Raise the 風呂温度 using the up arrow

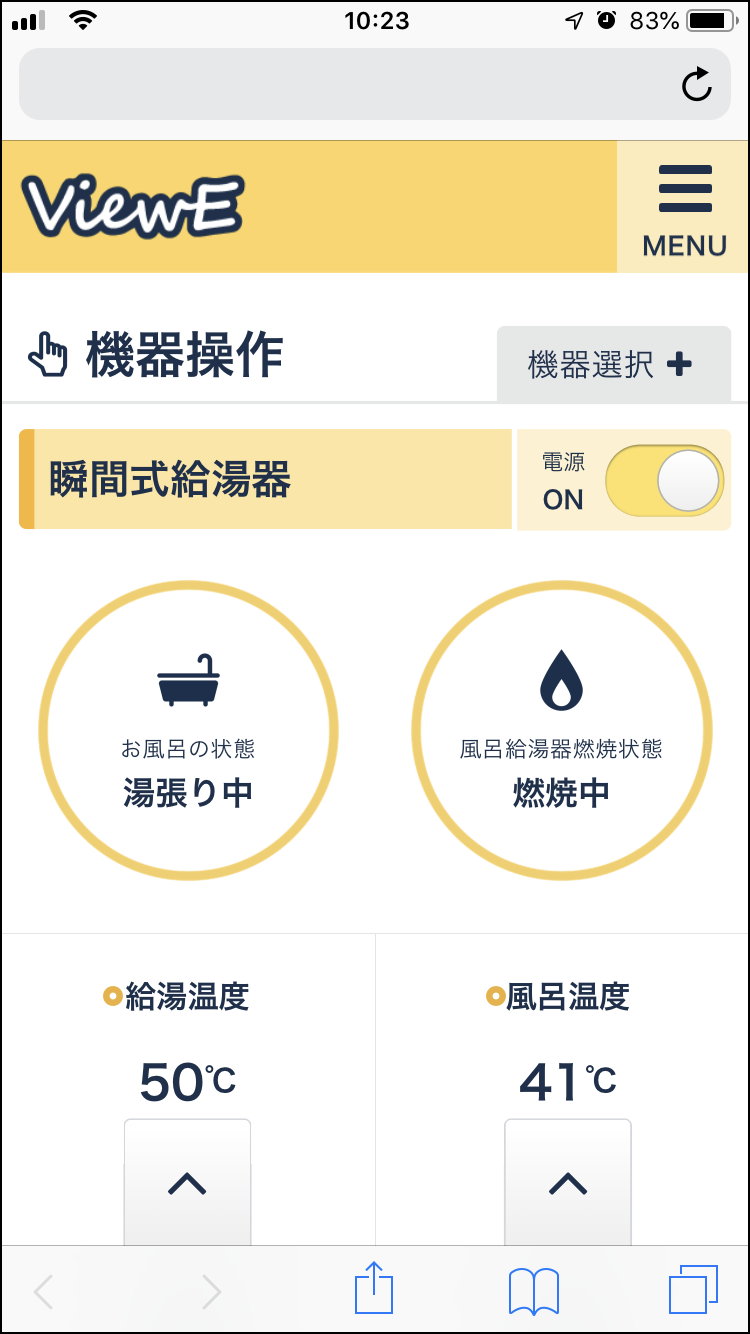click(x=568, y=1183)
